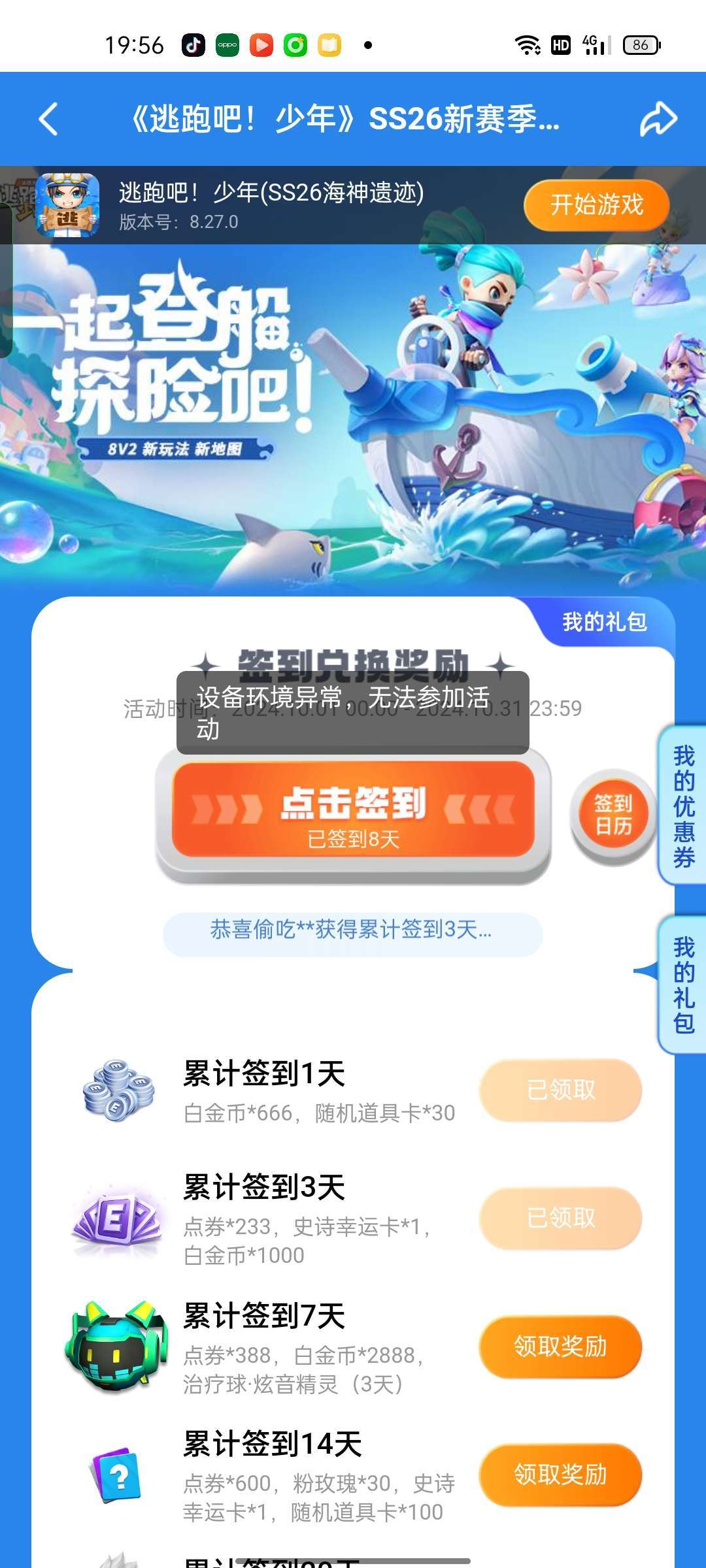Share this event page
706x1568 pixels.
click(x=658, y=120)
